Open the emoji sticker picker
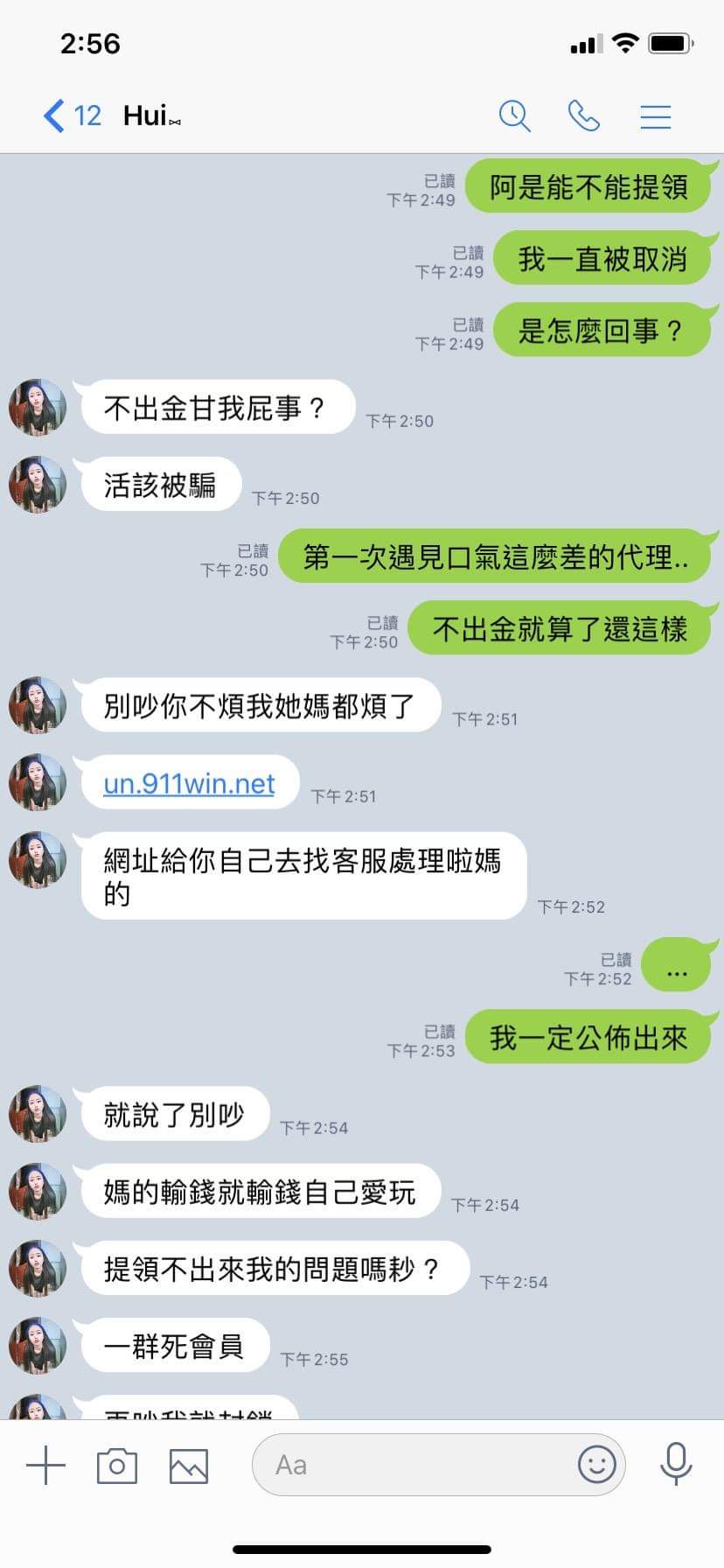The width and height of the screenshot is (724, 1568). [x=596, y=1464]
